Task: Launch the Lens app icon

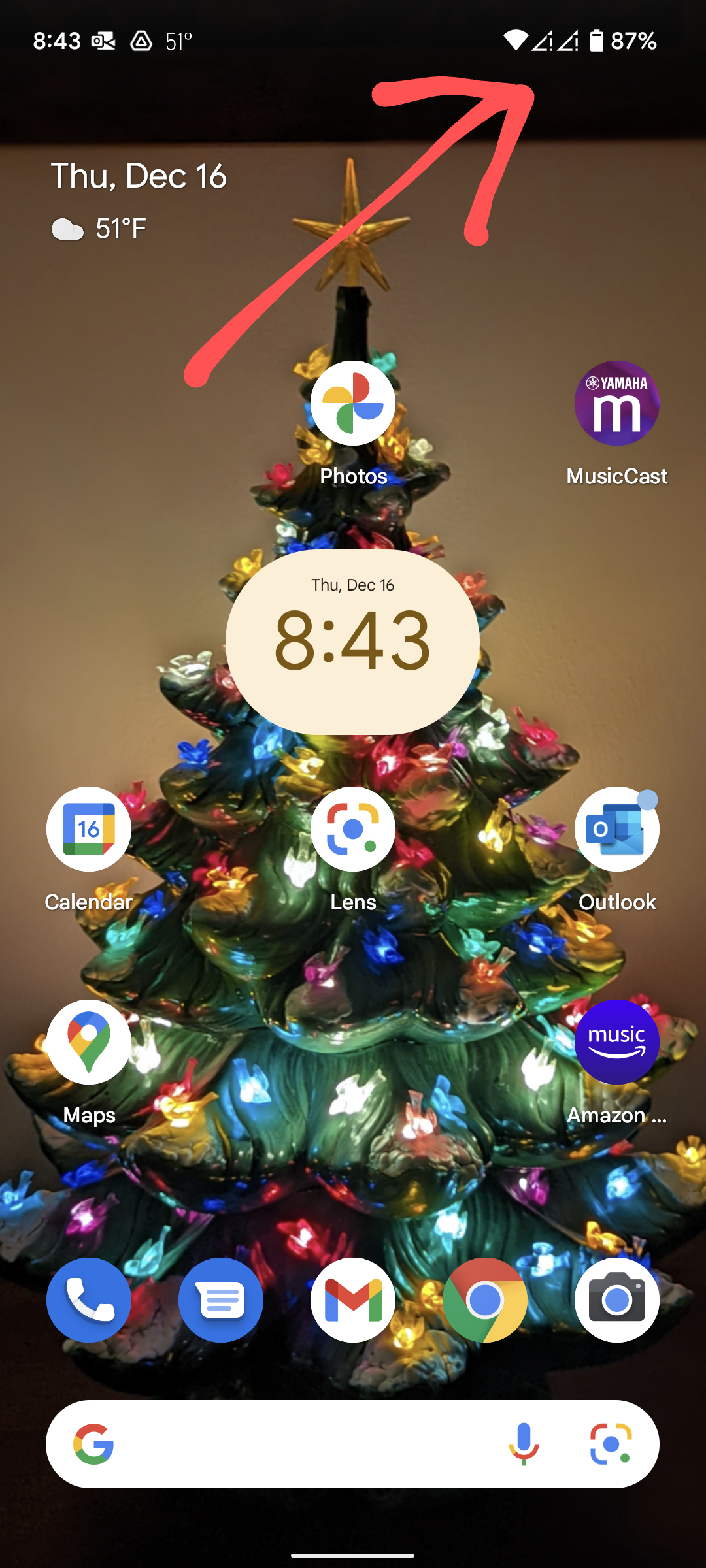Action: pos(353,829)
